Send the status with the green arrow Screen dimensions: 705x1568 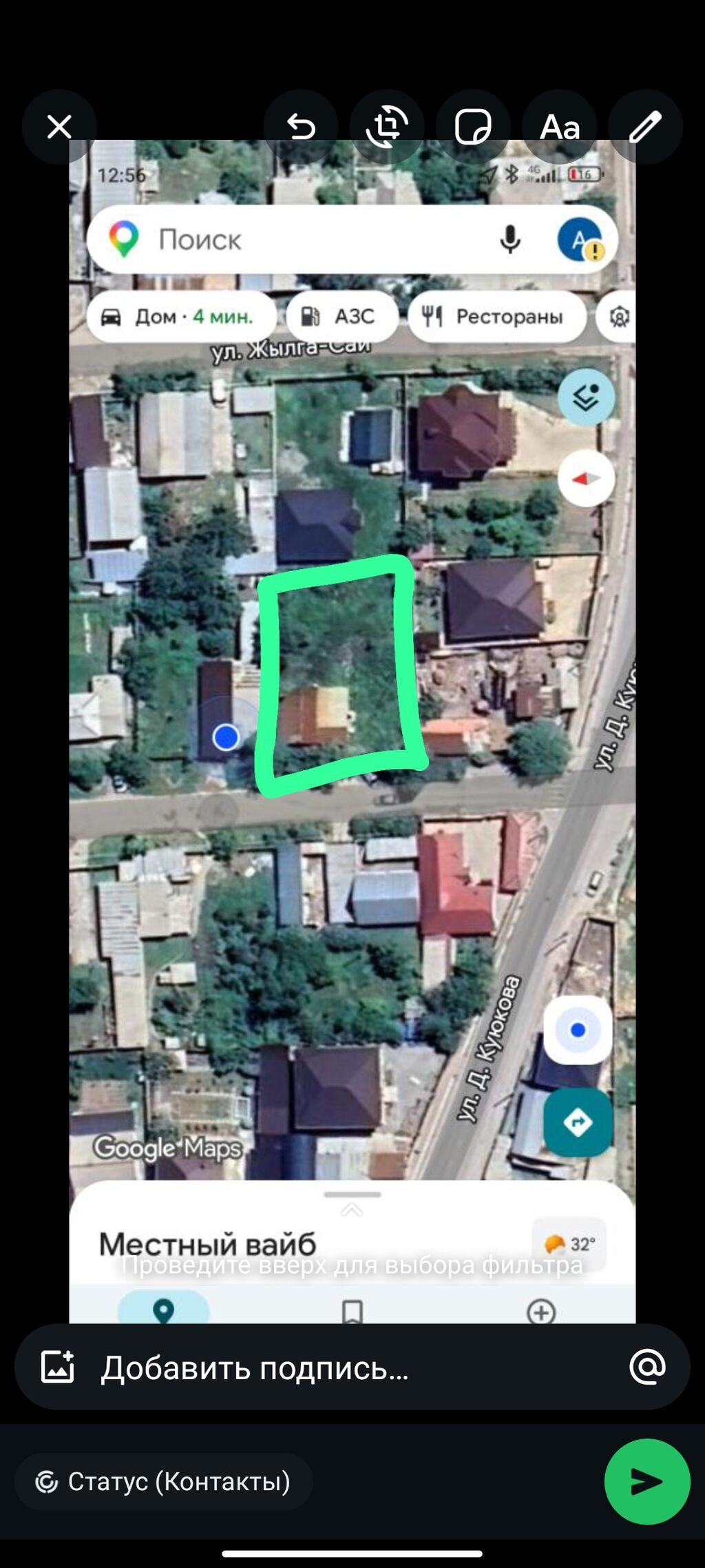(647, 1482)
